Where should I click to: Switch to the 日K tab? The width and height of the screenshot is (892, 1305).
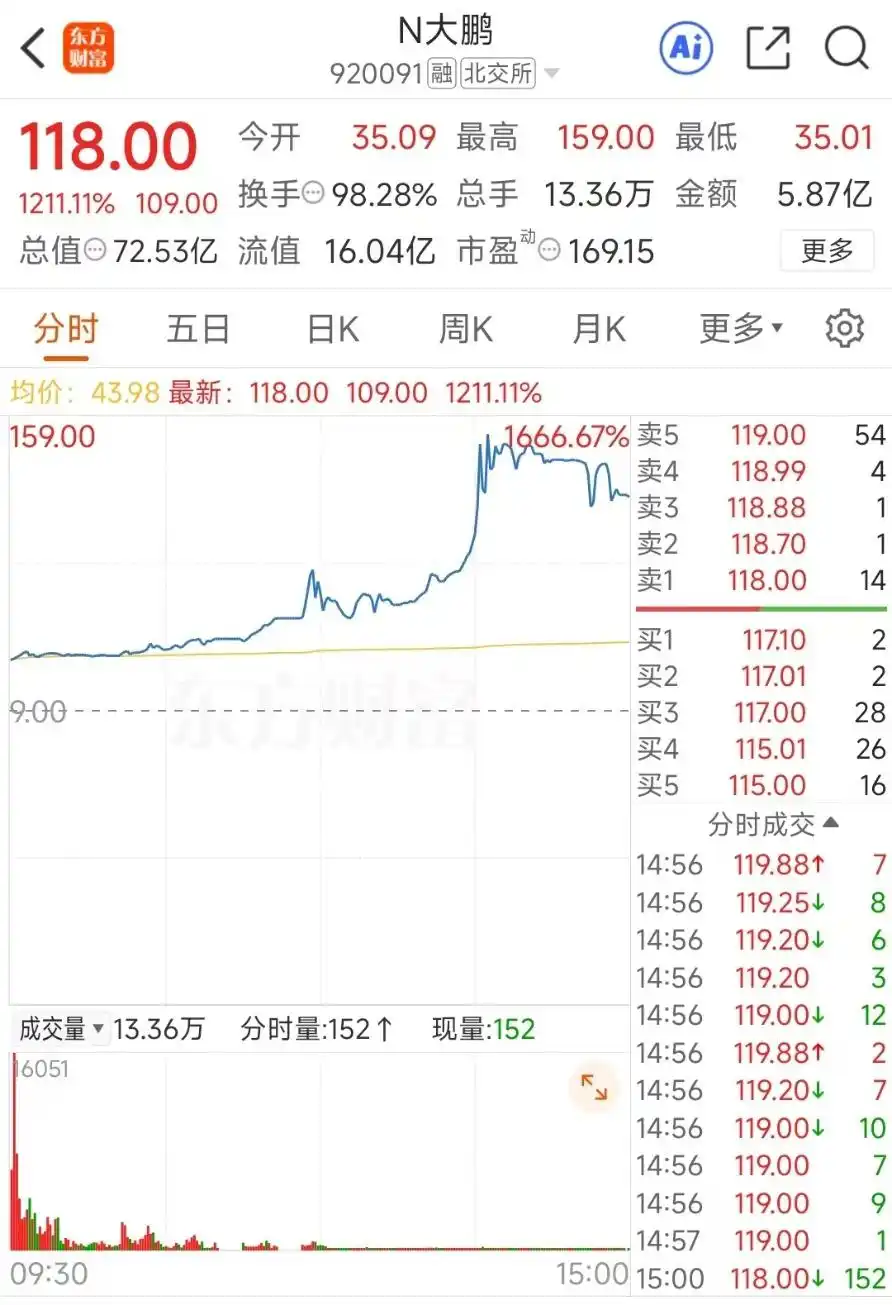click(x=331, y=327)
